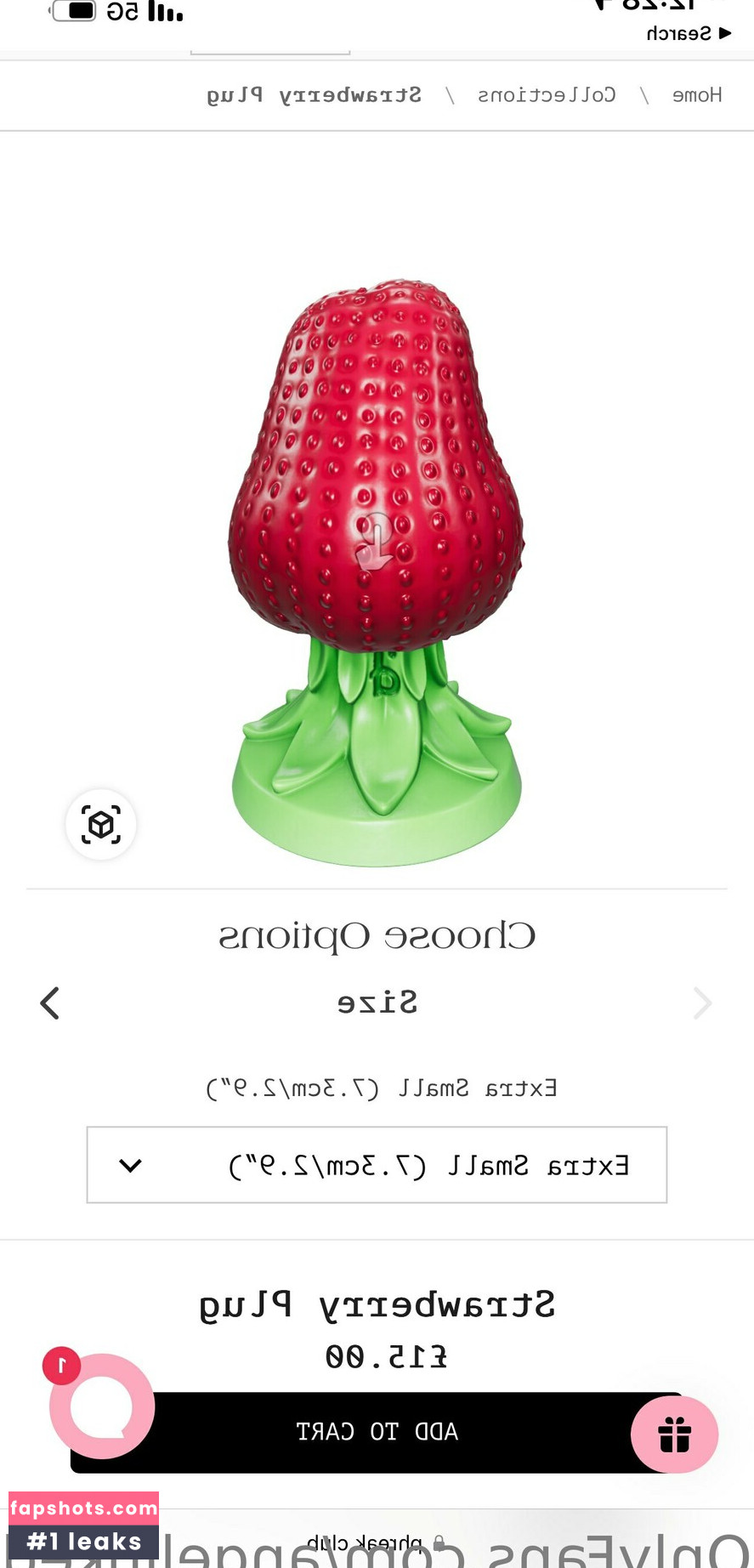Add the Strawberry Plug to cart

377,1432
